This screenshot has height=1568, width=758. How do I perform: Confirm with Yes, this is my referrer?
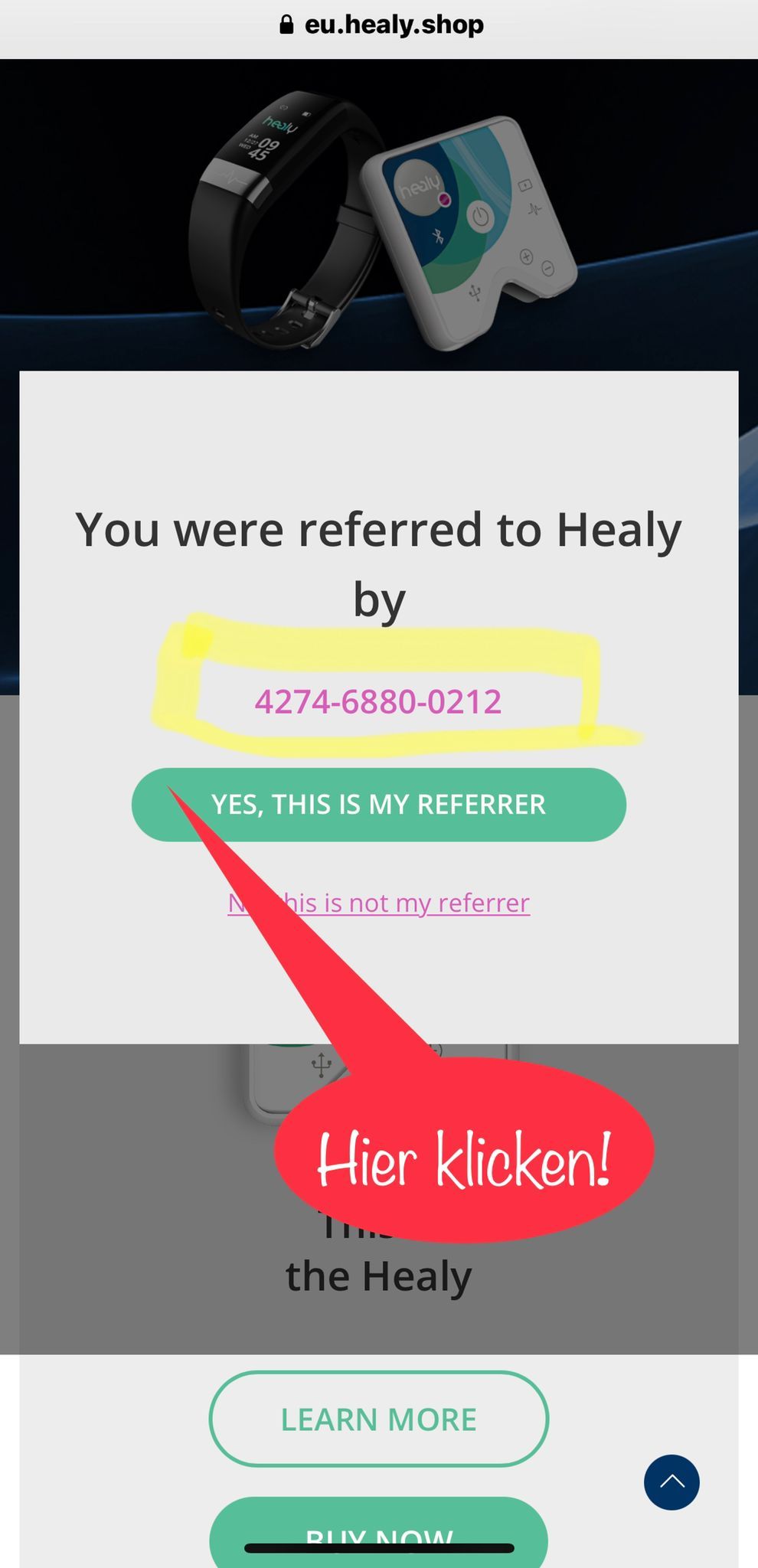378,805
